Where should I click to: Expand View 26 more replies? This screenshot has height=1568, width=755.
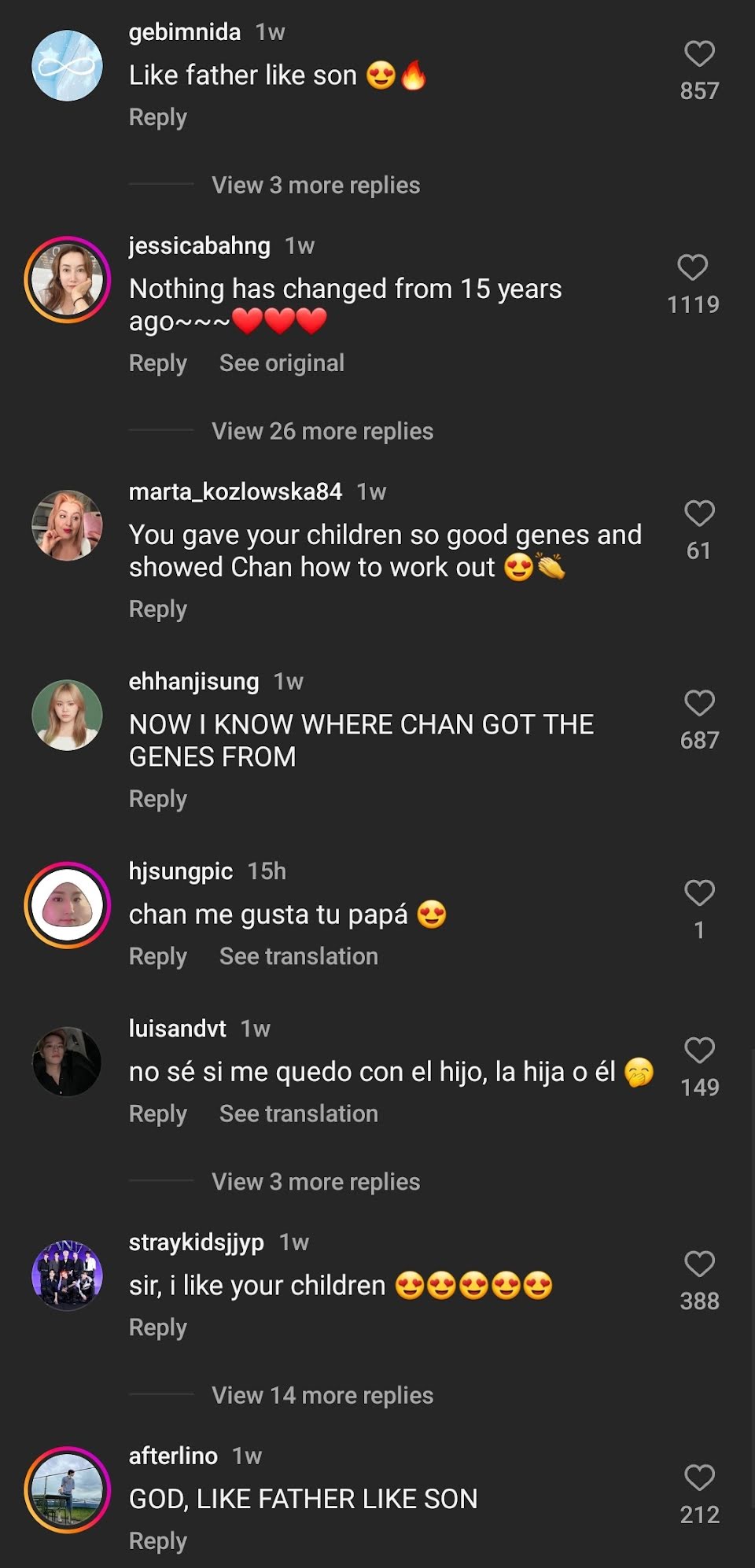(322, 431)
